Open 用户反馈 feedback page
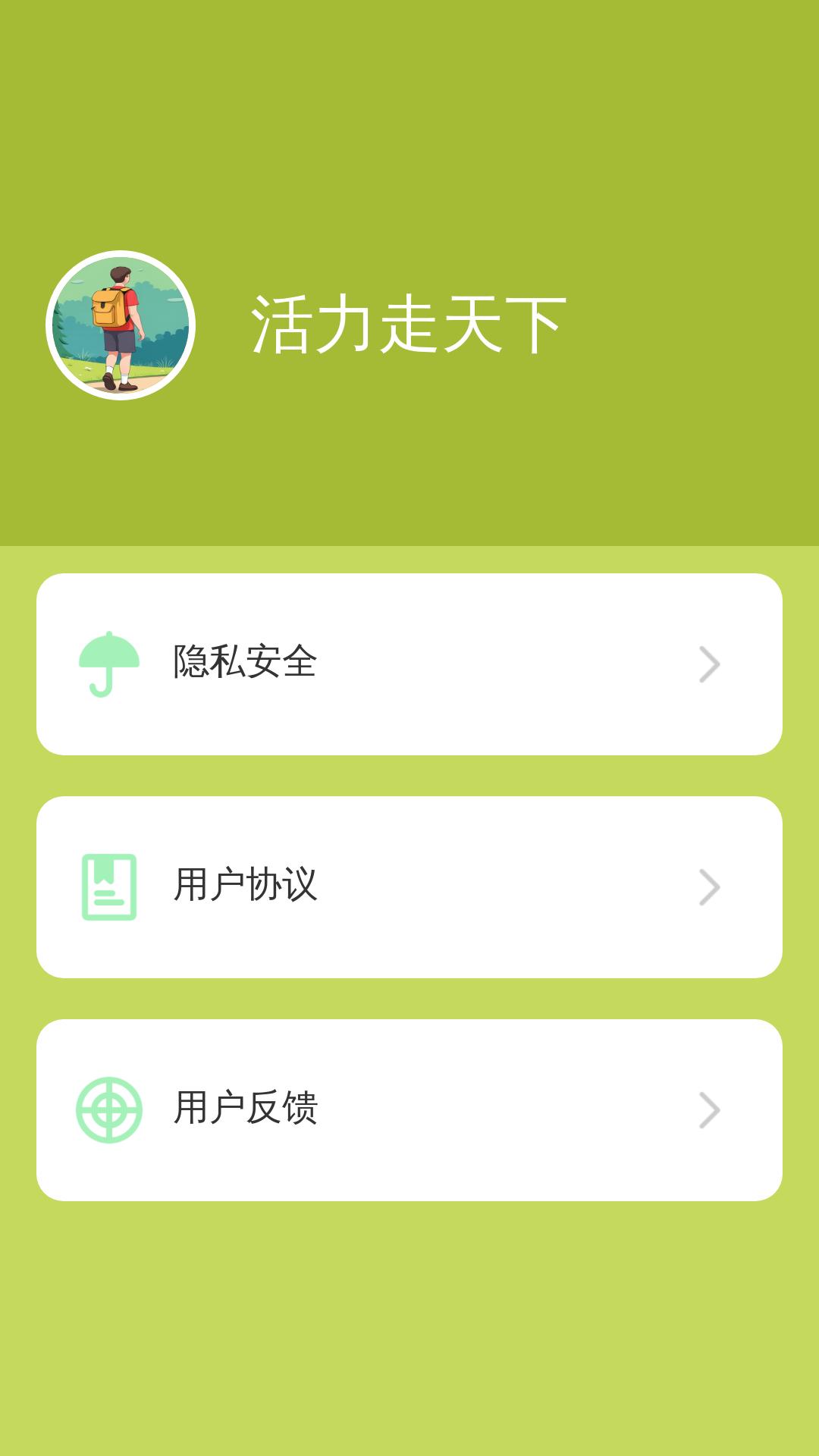Viewport: 819px width, 1456px height. tap(409, 1109)
